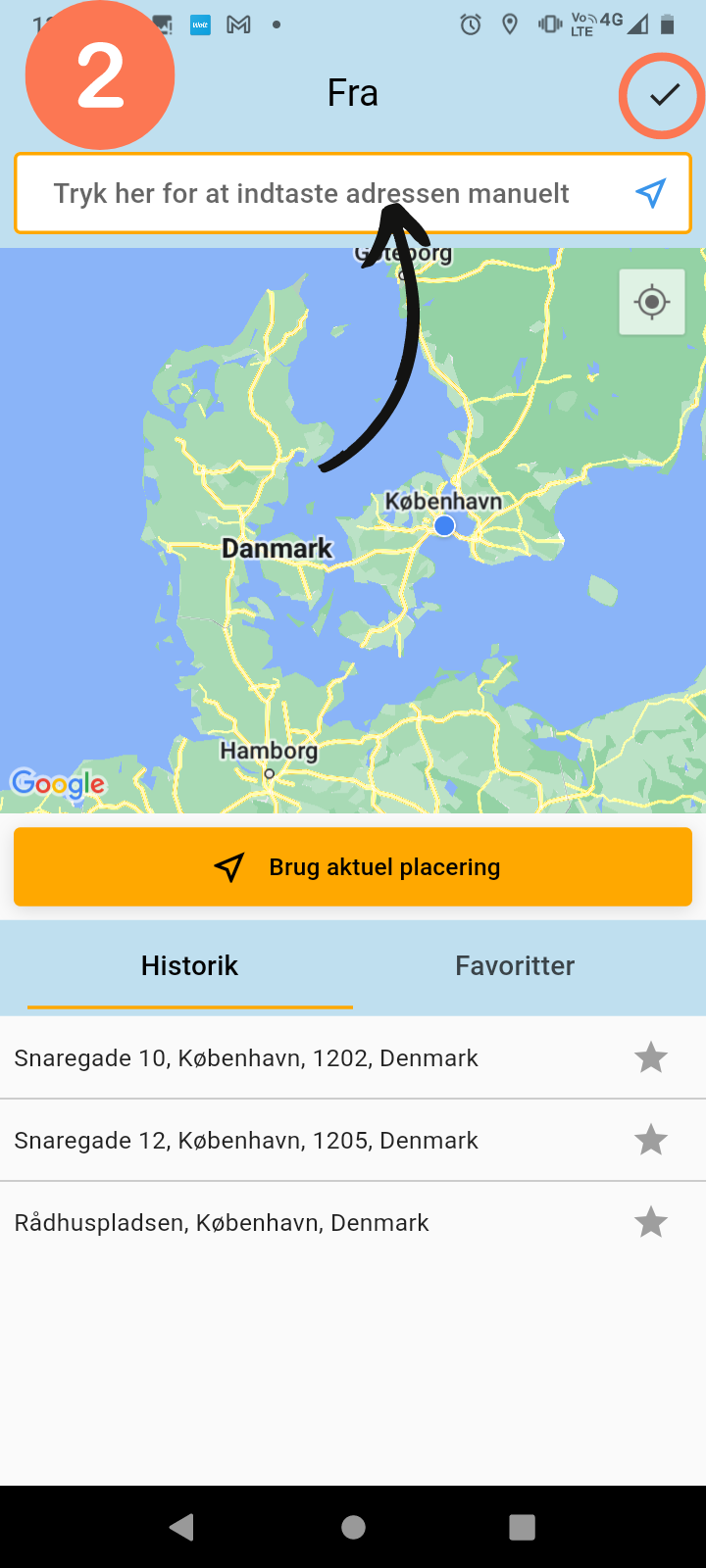This screenshot has width=706, height=1568.
Task: Center the map on my location
Action: (x=652, y=302)
